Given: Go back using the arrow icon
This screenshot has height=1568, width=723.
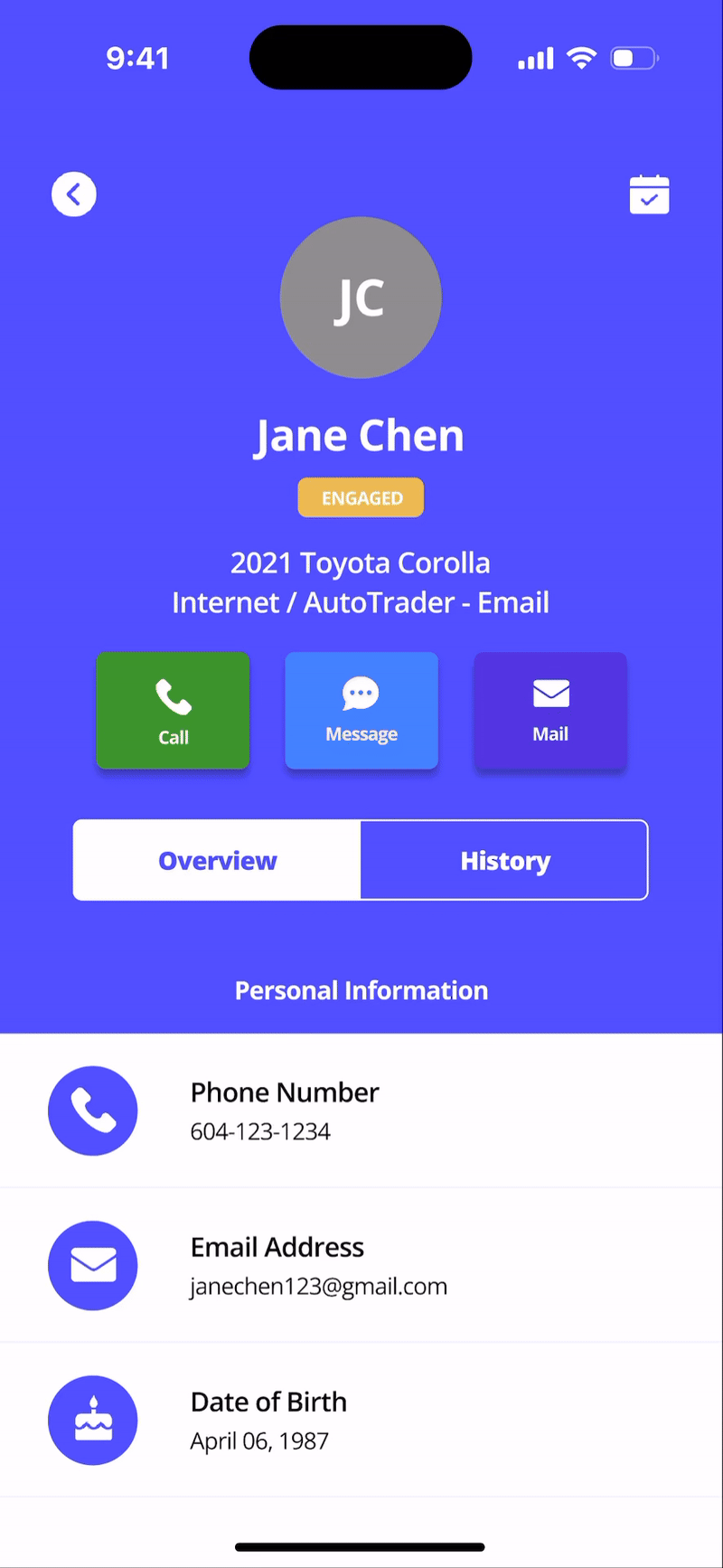Looking at the screenshot, I should click(x=74, y=194).
